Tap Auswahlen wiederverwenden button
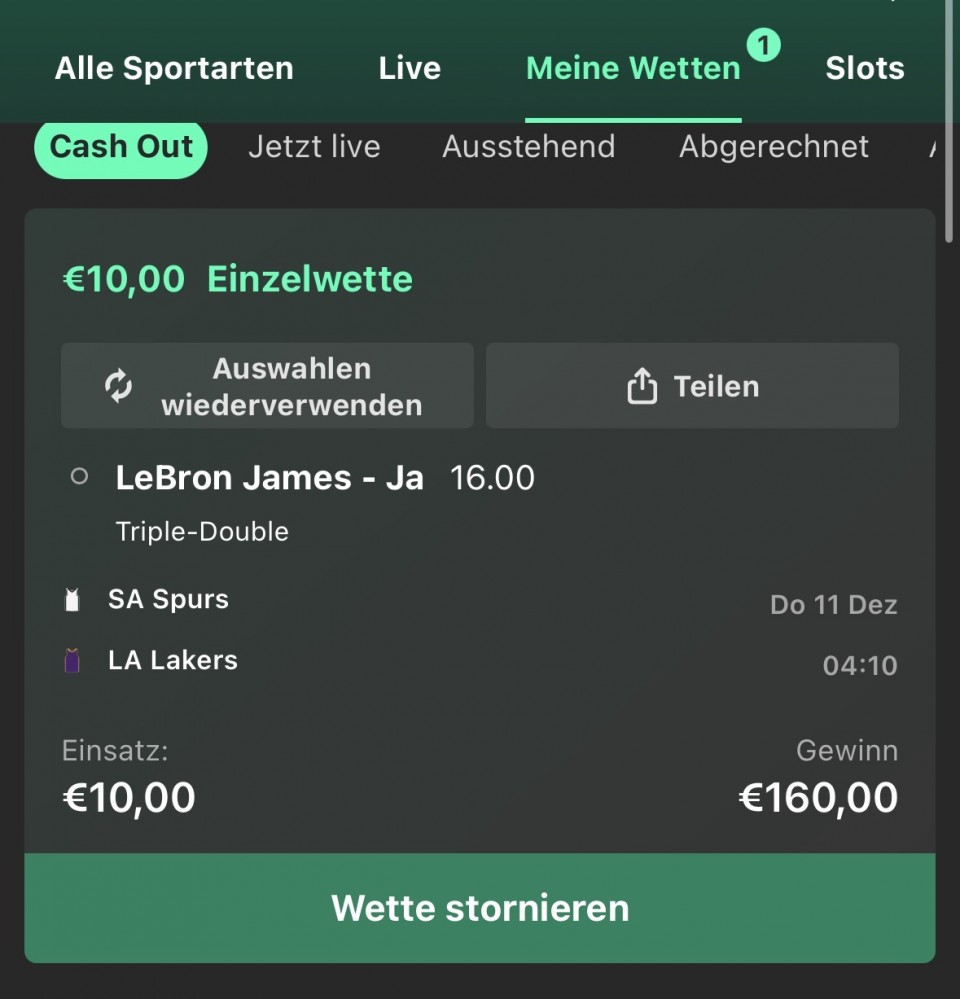Image resolution: width=960 pixels, height=999 pixels. pos(267,386)
